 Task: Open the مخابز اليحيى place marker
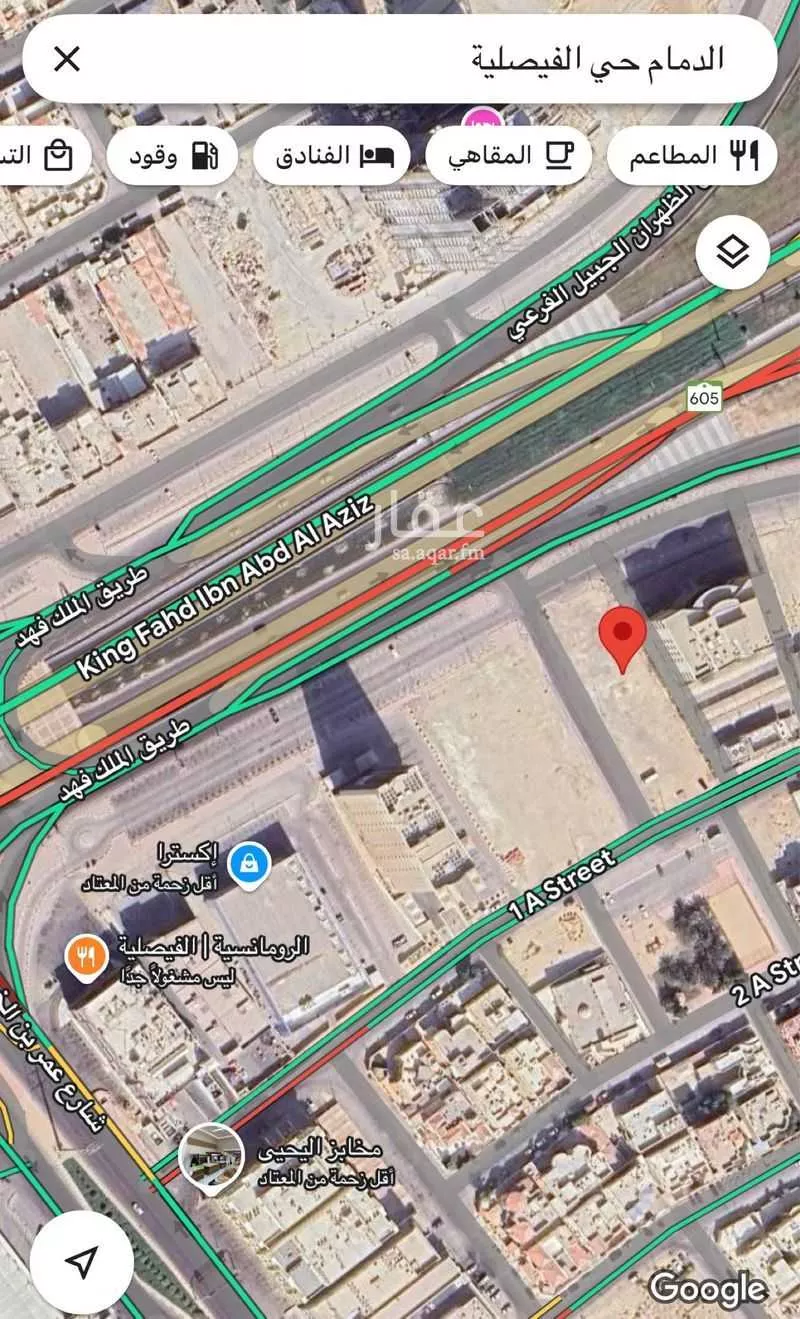click(x=211, y=1155)
